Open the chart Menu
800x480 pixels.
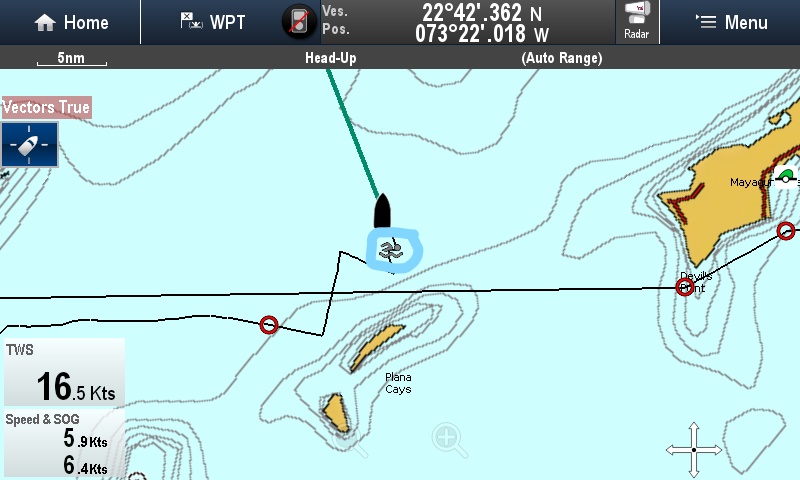pyautogui.click(x=731, y=22)
